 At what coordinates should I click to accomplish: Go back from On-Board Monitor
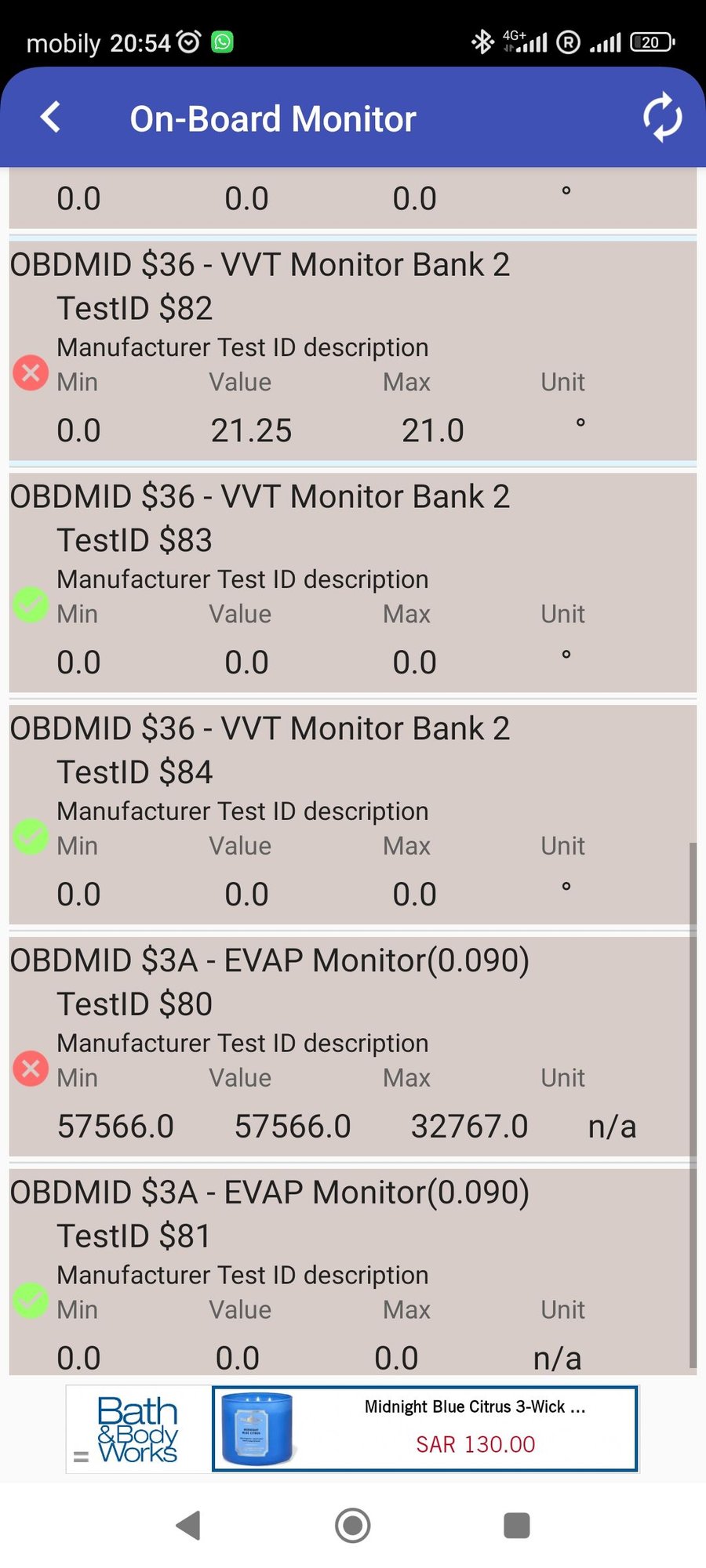coord(51,118)
